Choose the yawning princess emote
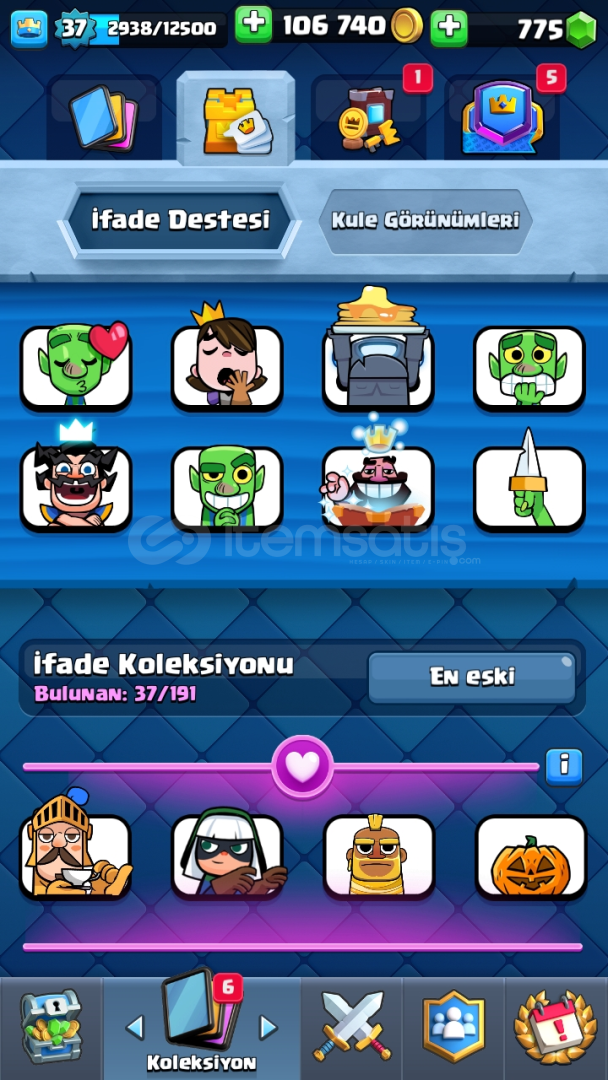The image size is (608, 1080). (227, 367)
